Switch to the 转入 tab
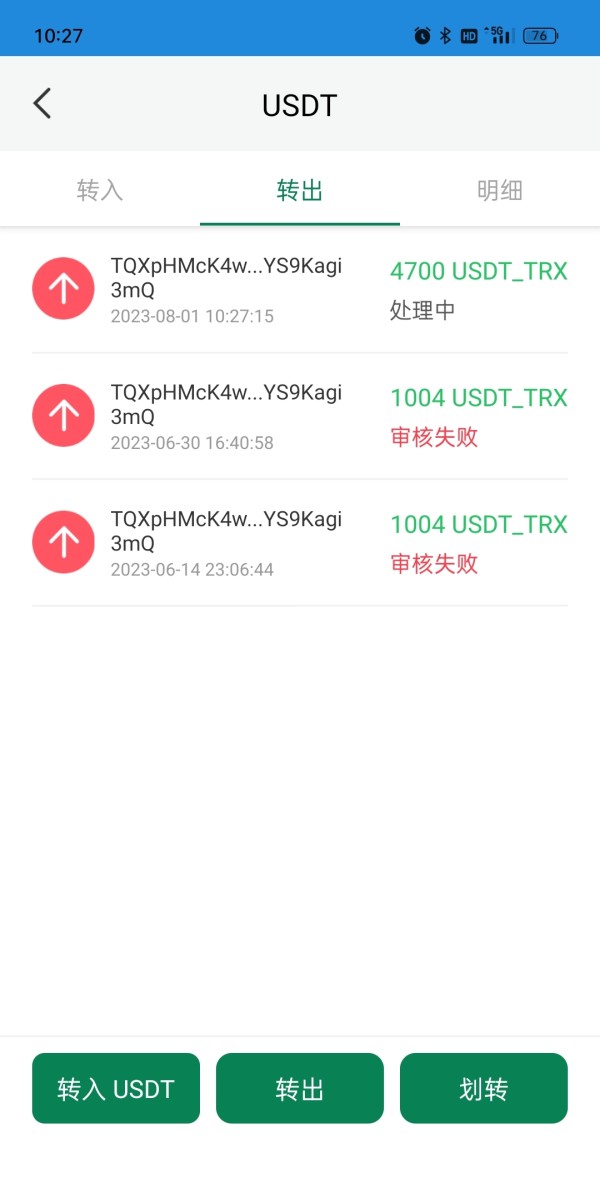 [100, 190]
